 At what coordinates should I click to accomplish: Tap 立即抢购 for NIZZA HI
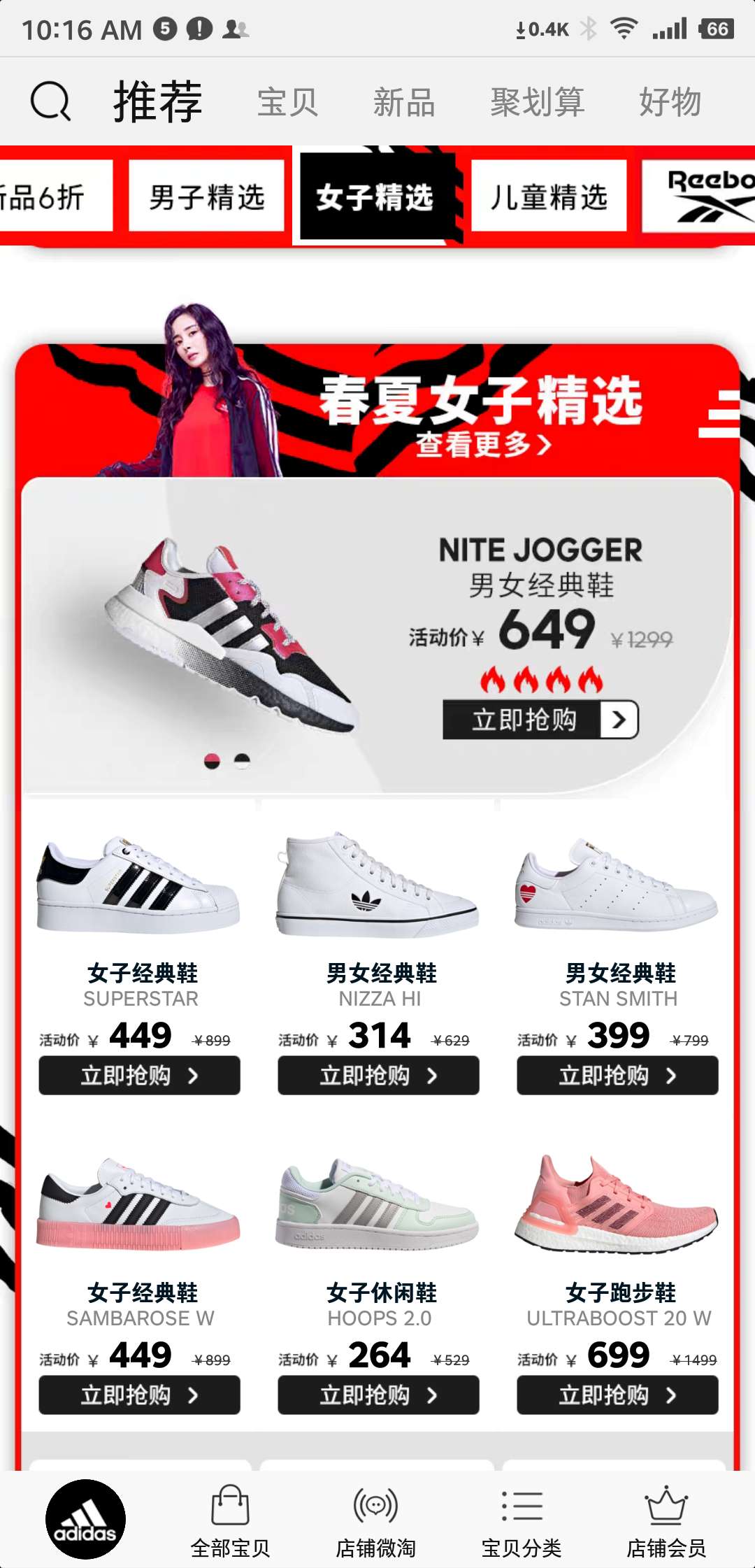click(377, 1076)
